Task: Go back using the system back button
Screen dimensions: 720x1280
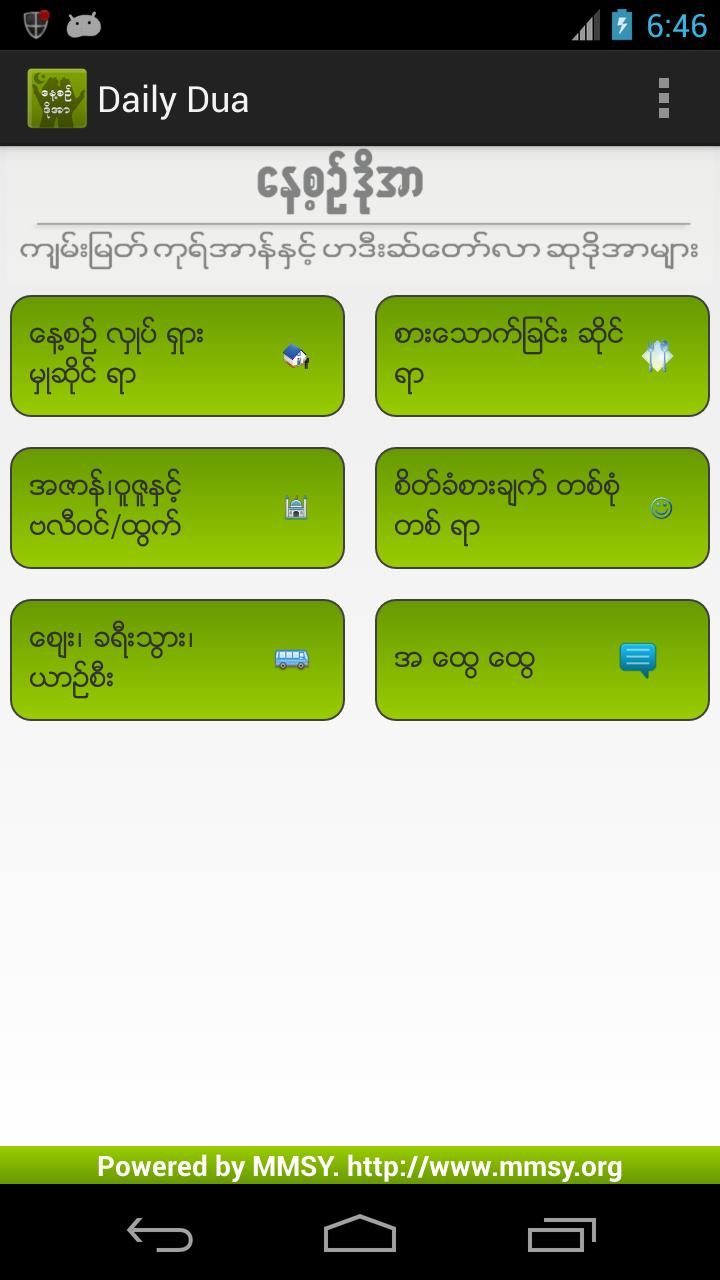Action: (x=160, y=1234)
